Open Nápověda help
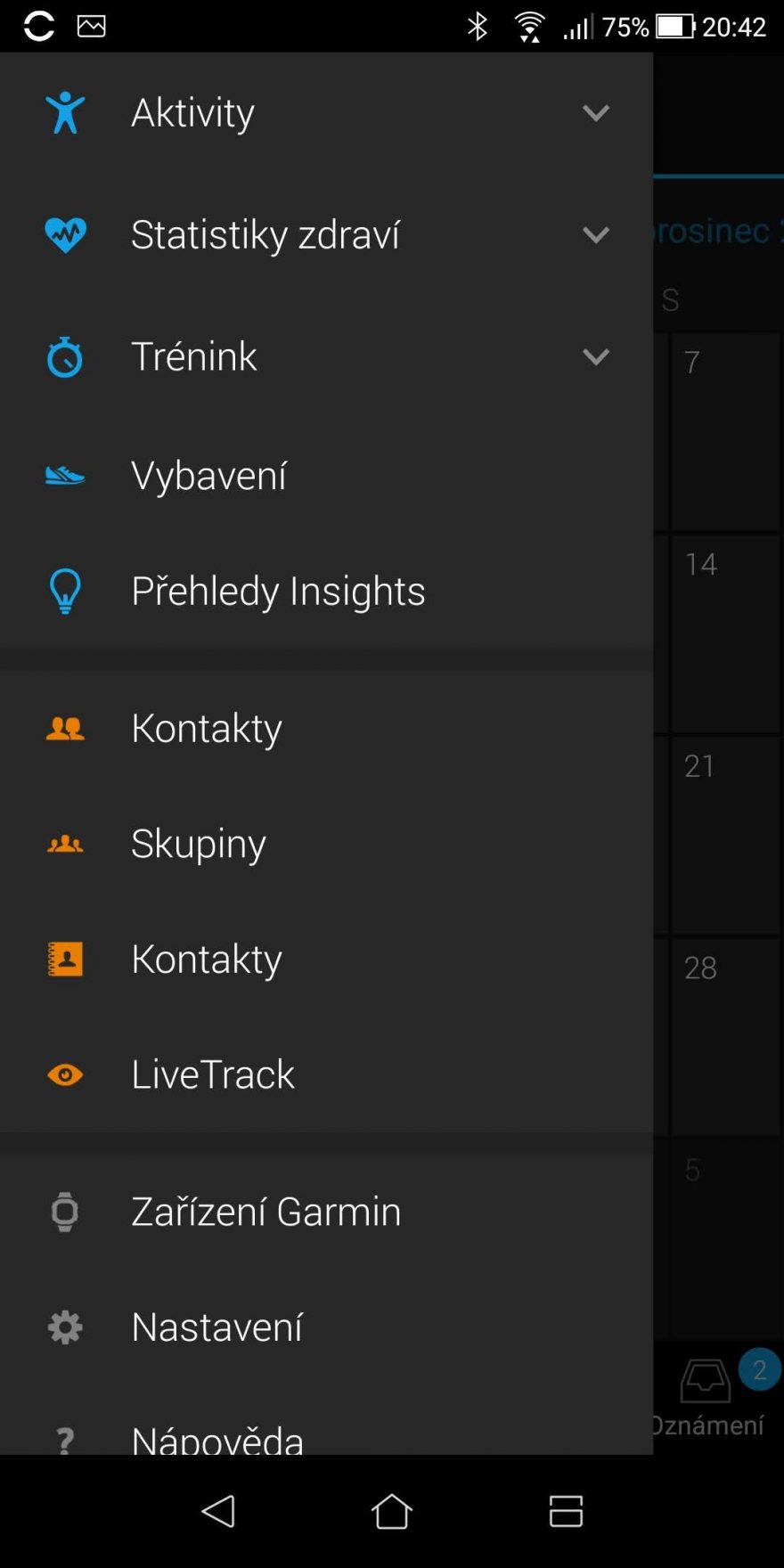Screen dimensions: 784x1568 (x=217, y=1436)
